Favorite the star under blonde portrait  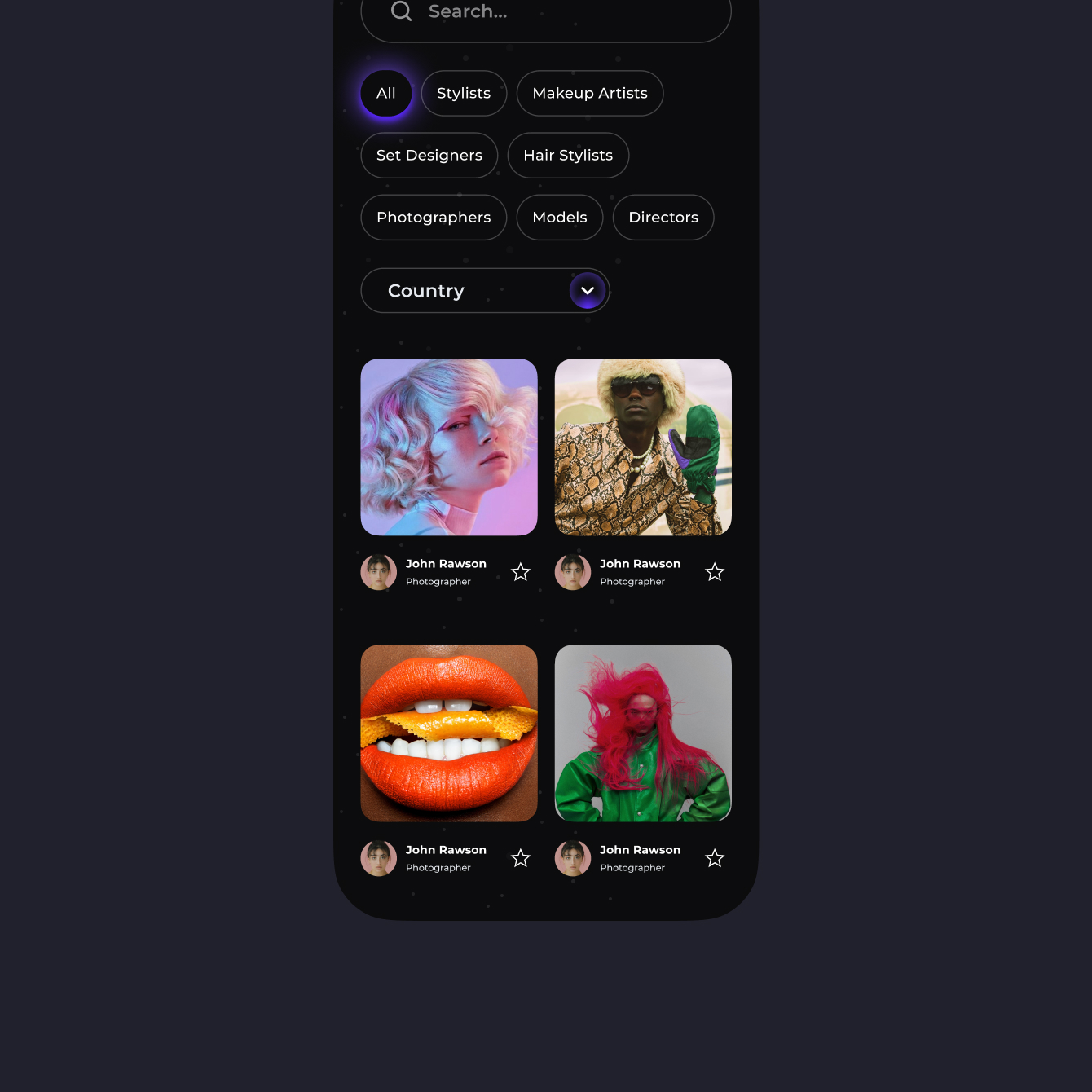click(x=521, y=572)
